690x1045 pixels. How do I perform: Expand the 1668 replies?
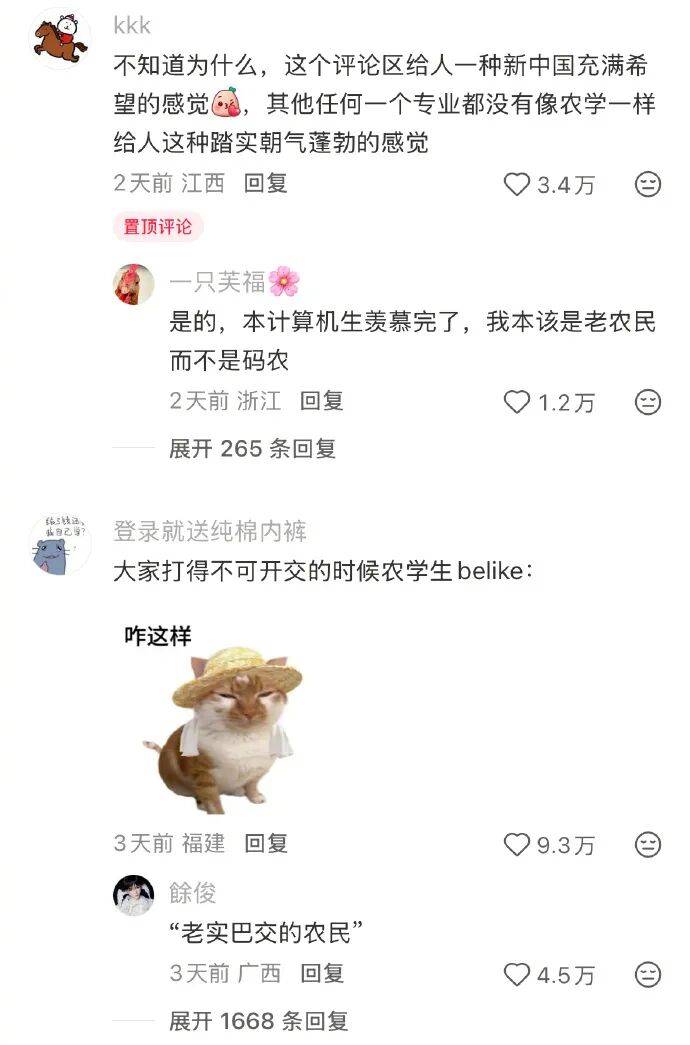pos(258,1021)
